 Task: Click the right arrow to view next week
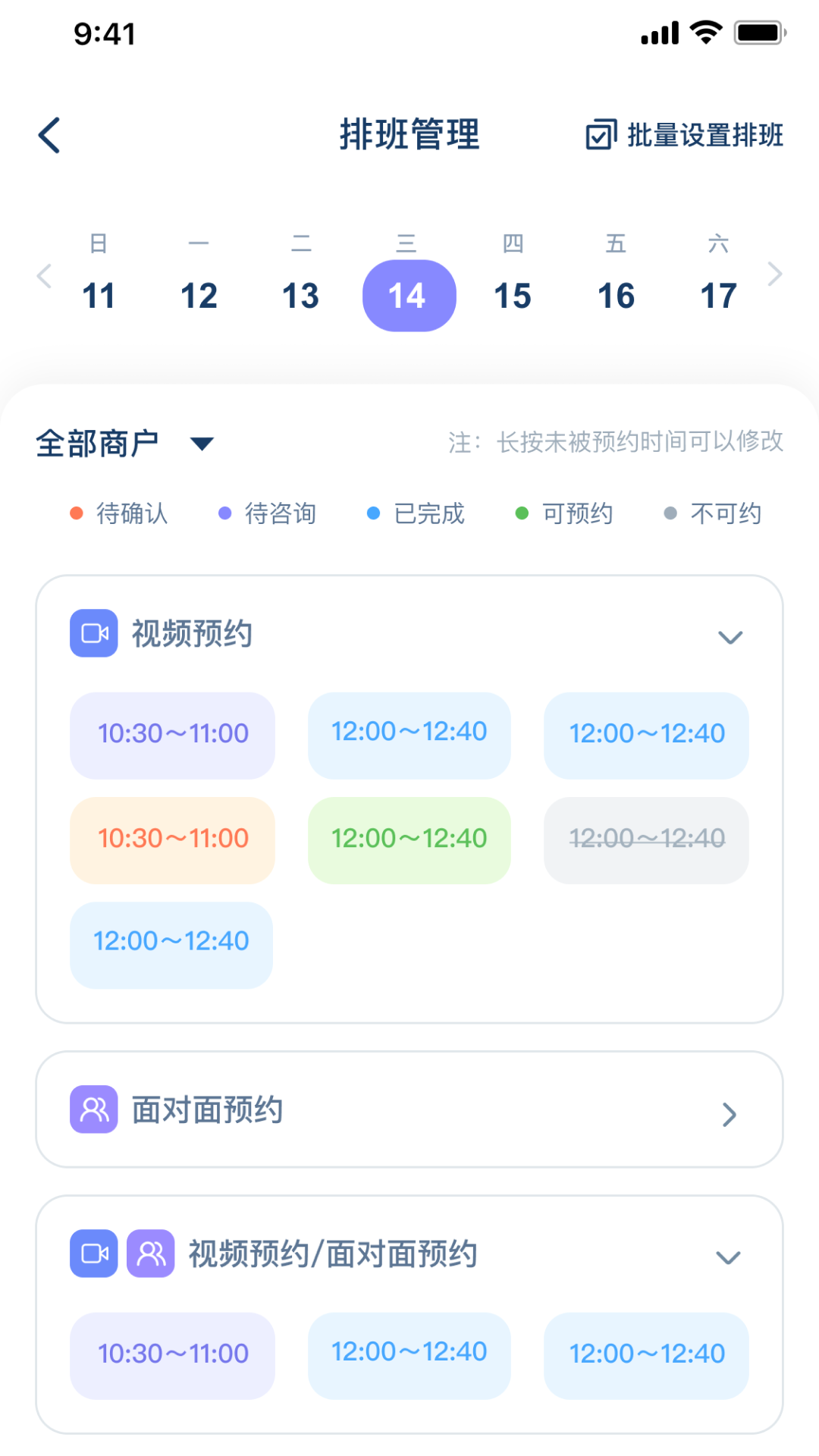(775, 275)
